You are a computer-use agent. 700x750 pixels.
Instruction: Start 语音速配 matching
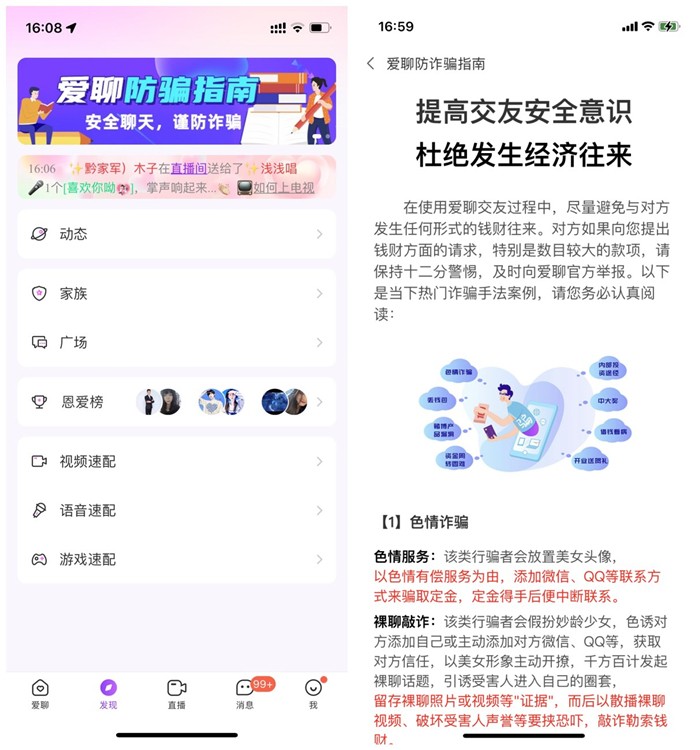click(x=176, y=510)
